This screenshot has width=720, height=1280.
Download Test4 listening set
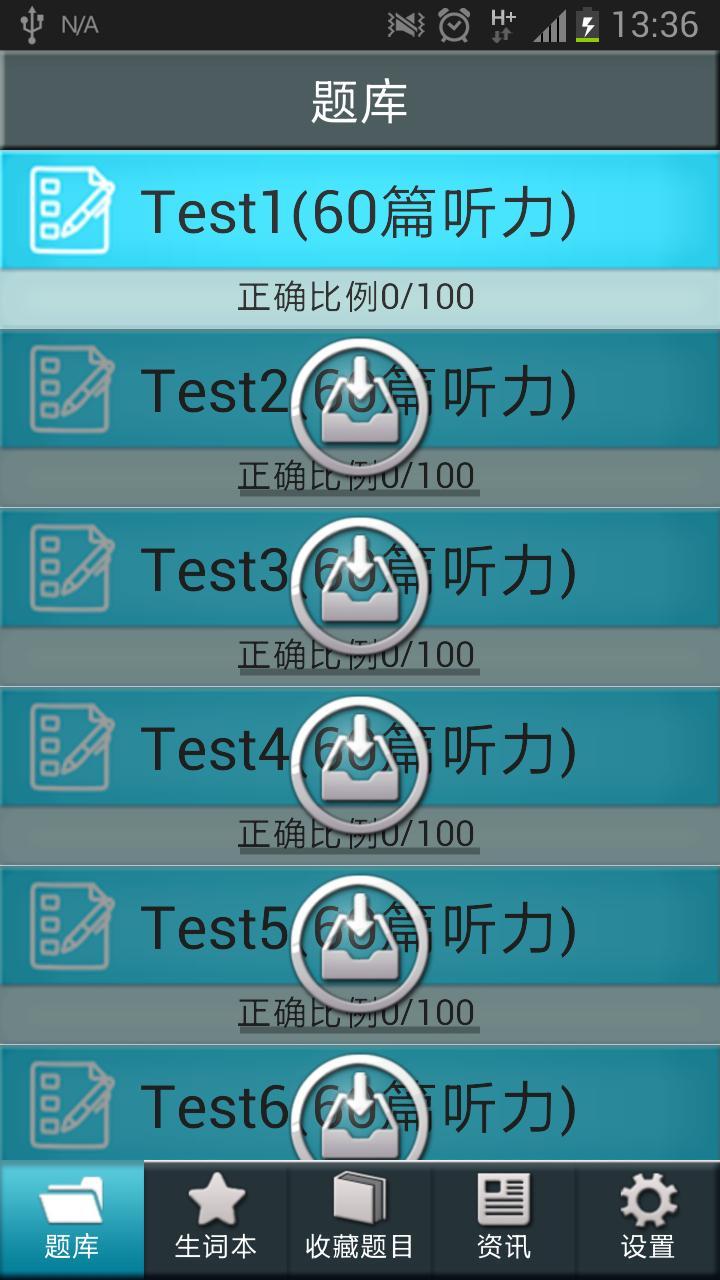pyautogui.click(x=360, y=767)
